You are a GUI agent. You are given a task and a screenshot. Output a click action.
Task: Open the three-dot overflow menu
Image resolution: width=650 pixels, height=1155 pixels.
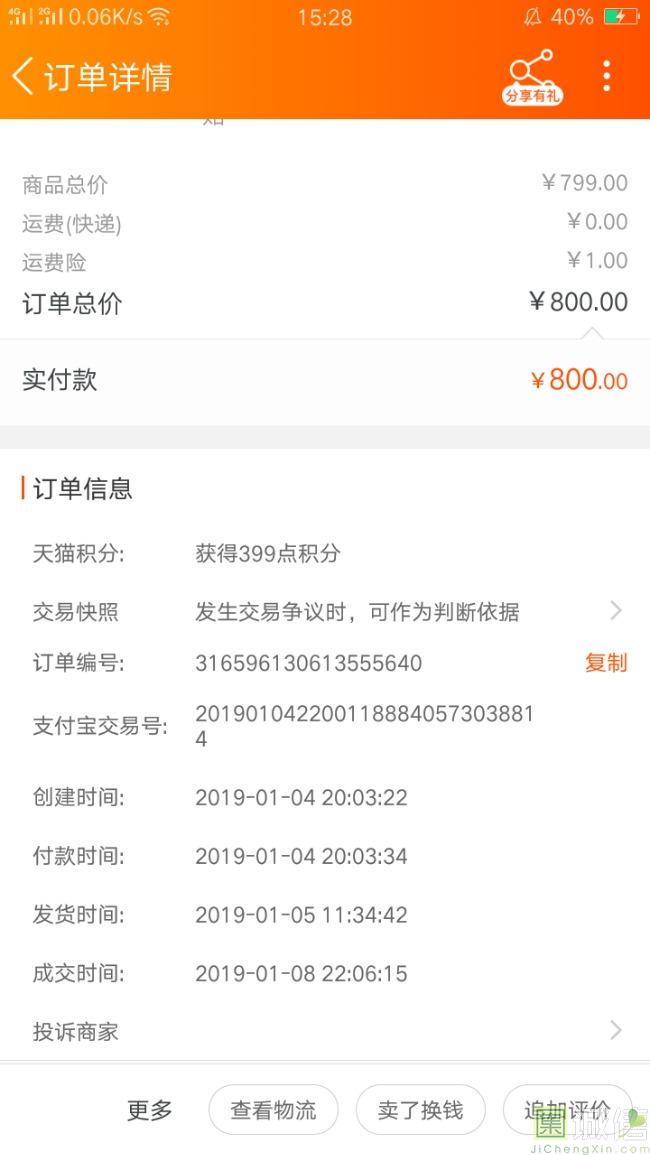[x=607, y=77]
